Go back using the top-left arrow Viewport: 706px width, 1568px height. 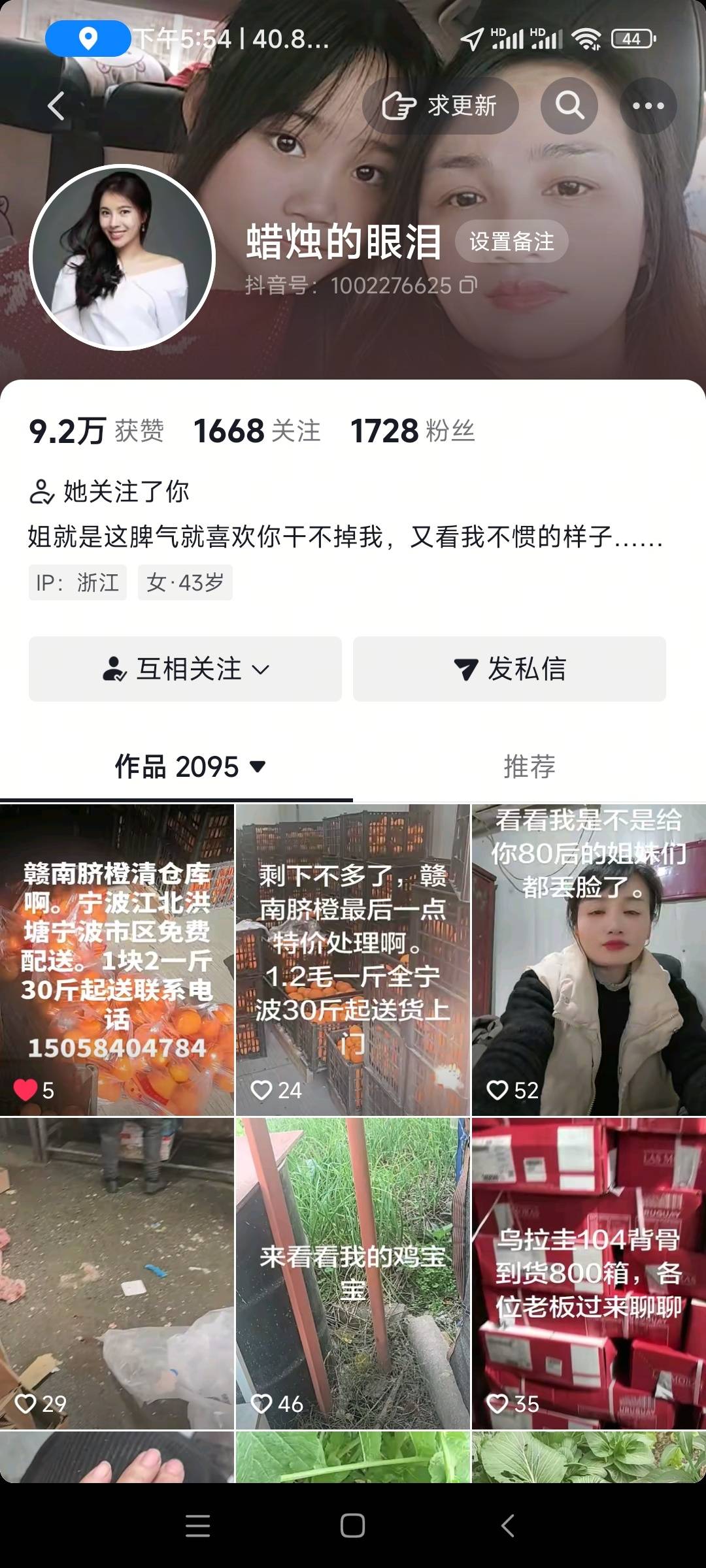56,106
